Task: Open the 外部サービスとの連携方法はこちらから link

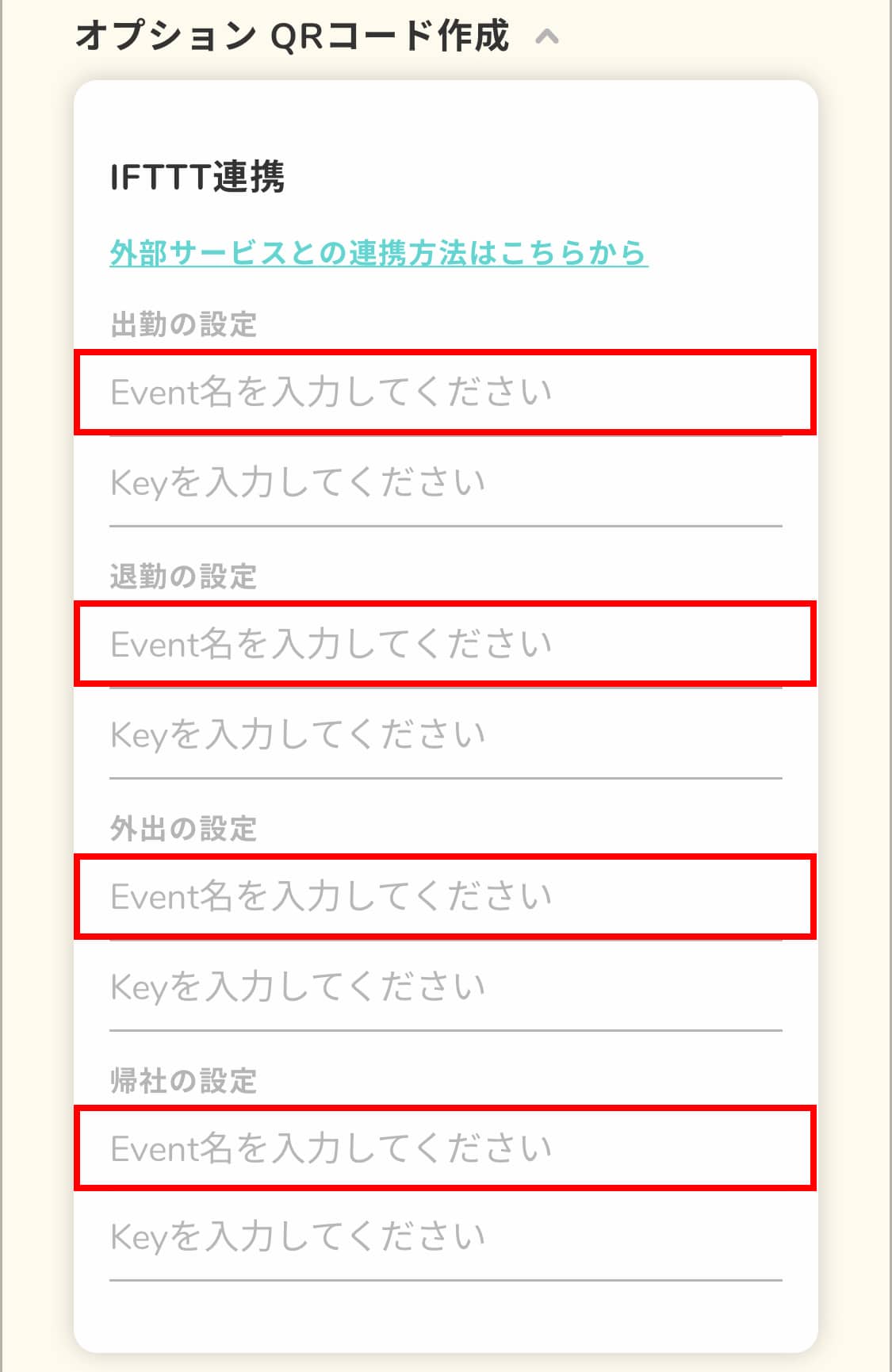Action: pyautogui.click(x=378, y=253)
